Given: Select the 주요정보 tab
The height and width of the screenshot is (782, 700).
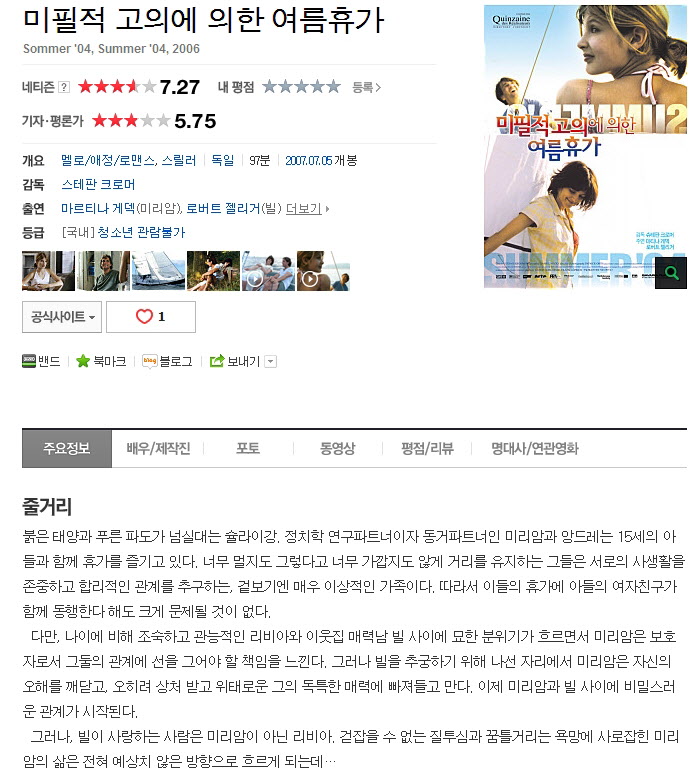Looking at the screenshot, I should tap(67, 449).
